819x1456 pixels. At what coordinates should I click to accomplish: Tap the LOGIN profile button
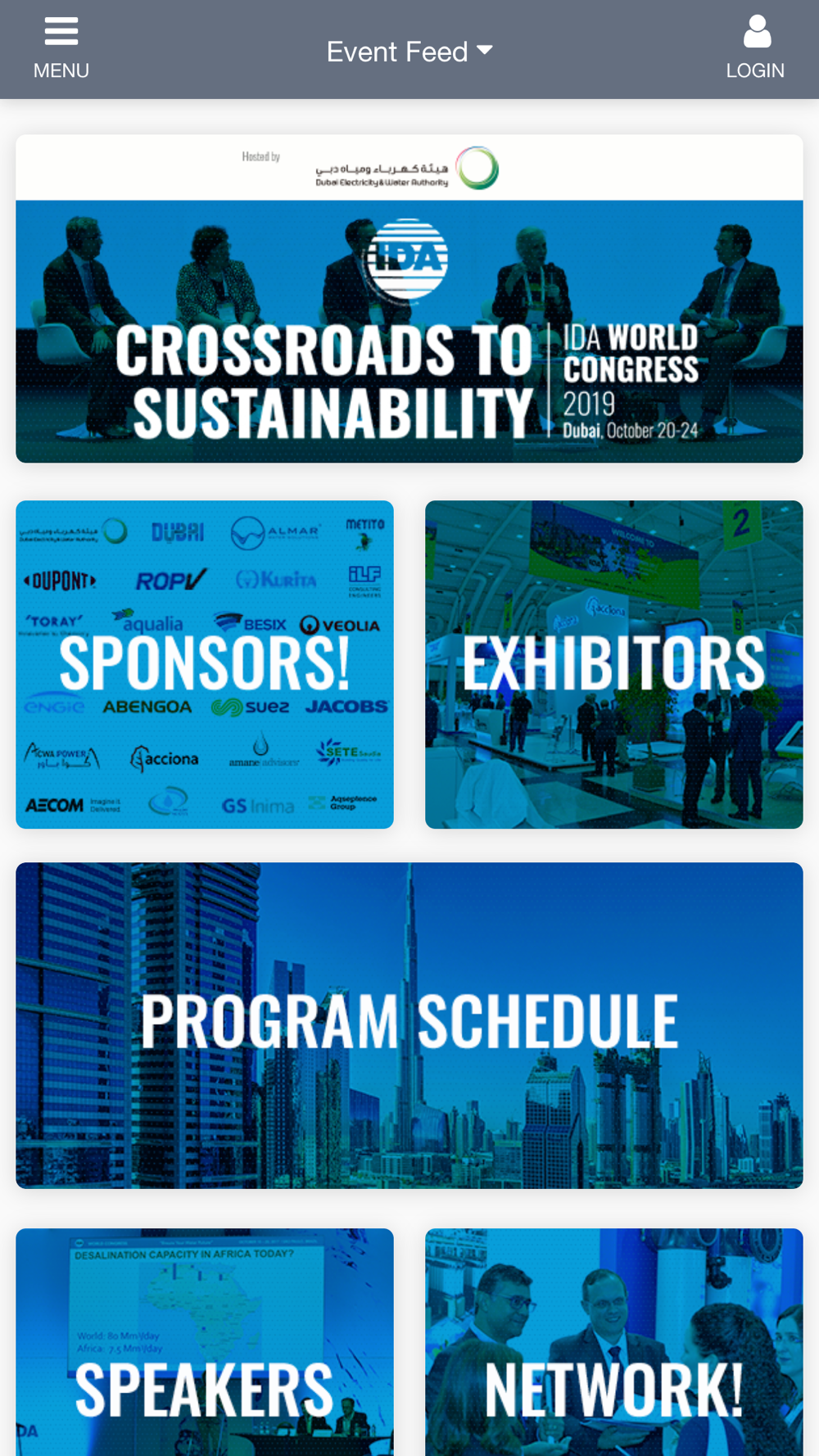click(x=755, y=47)
